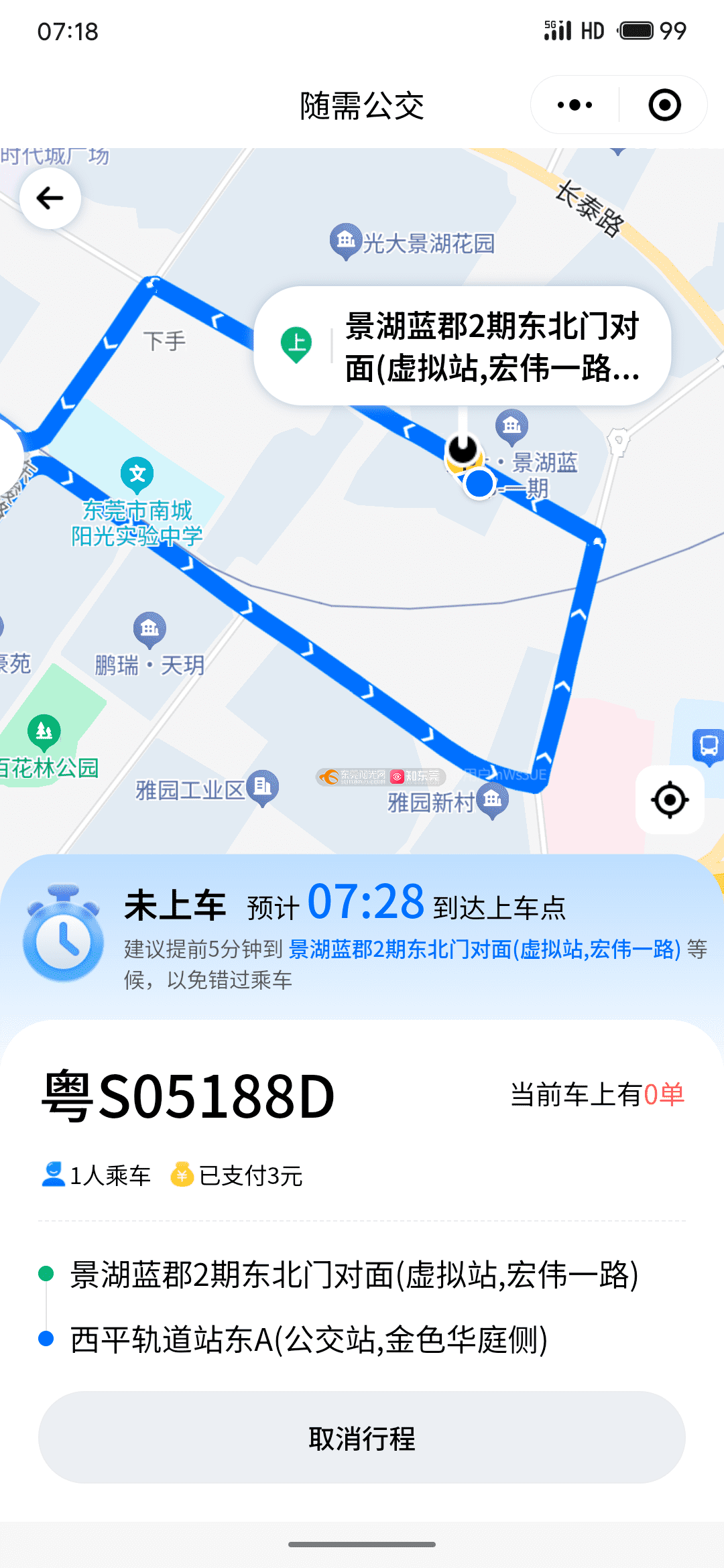Open the mini program's three-dot menu

click(575, 105)
